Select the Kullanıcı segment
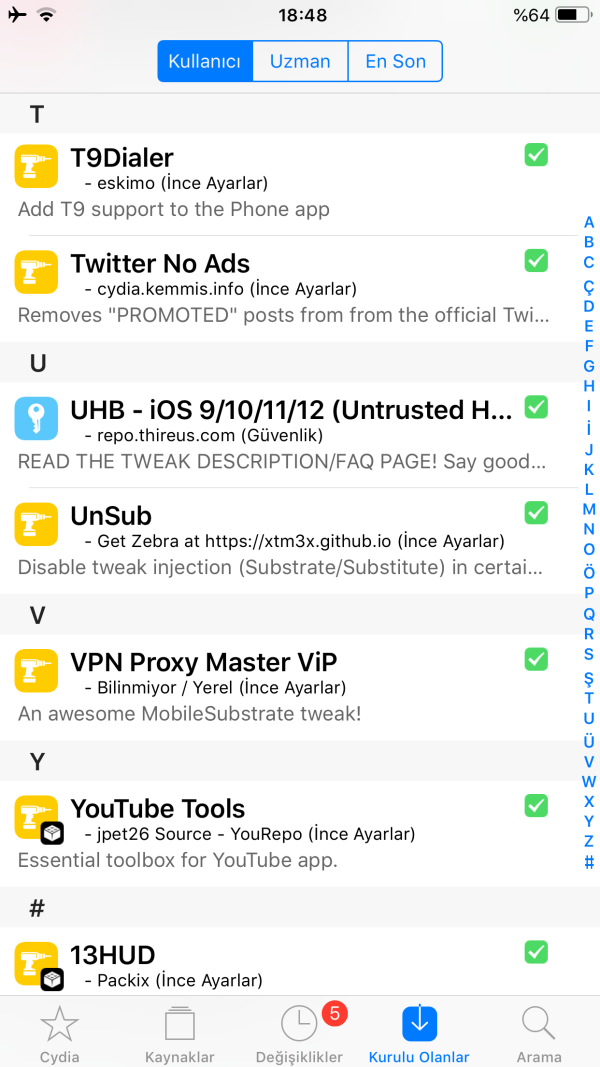The height and width of the screenshot is (1067, 600). click(x=205, y=61)
